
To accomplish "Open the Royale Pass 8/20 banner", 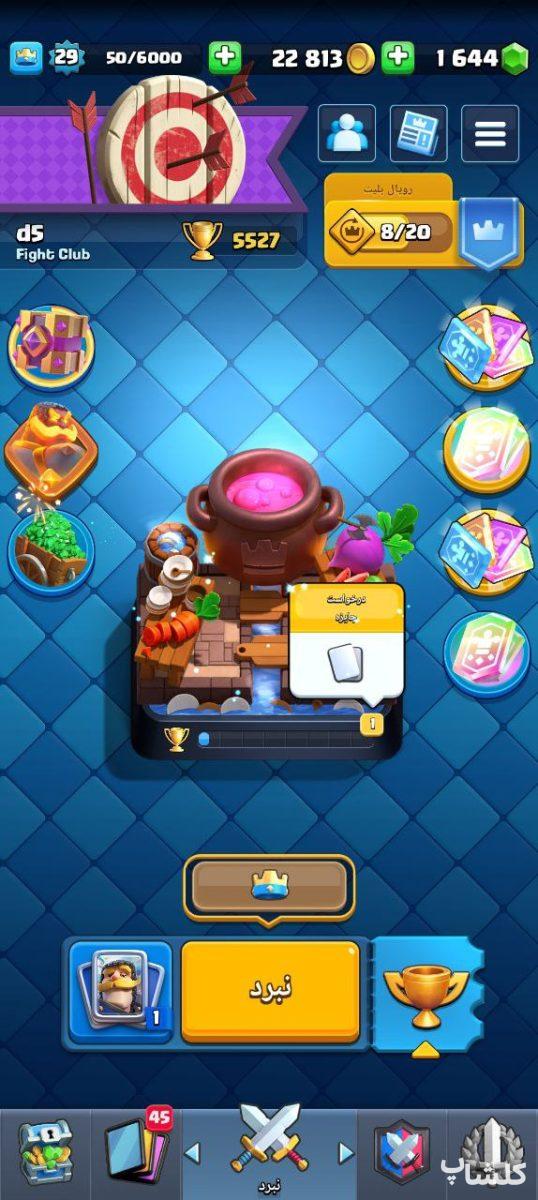I will [424, 223].
